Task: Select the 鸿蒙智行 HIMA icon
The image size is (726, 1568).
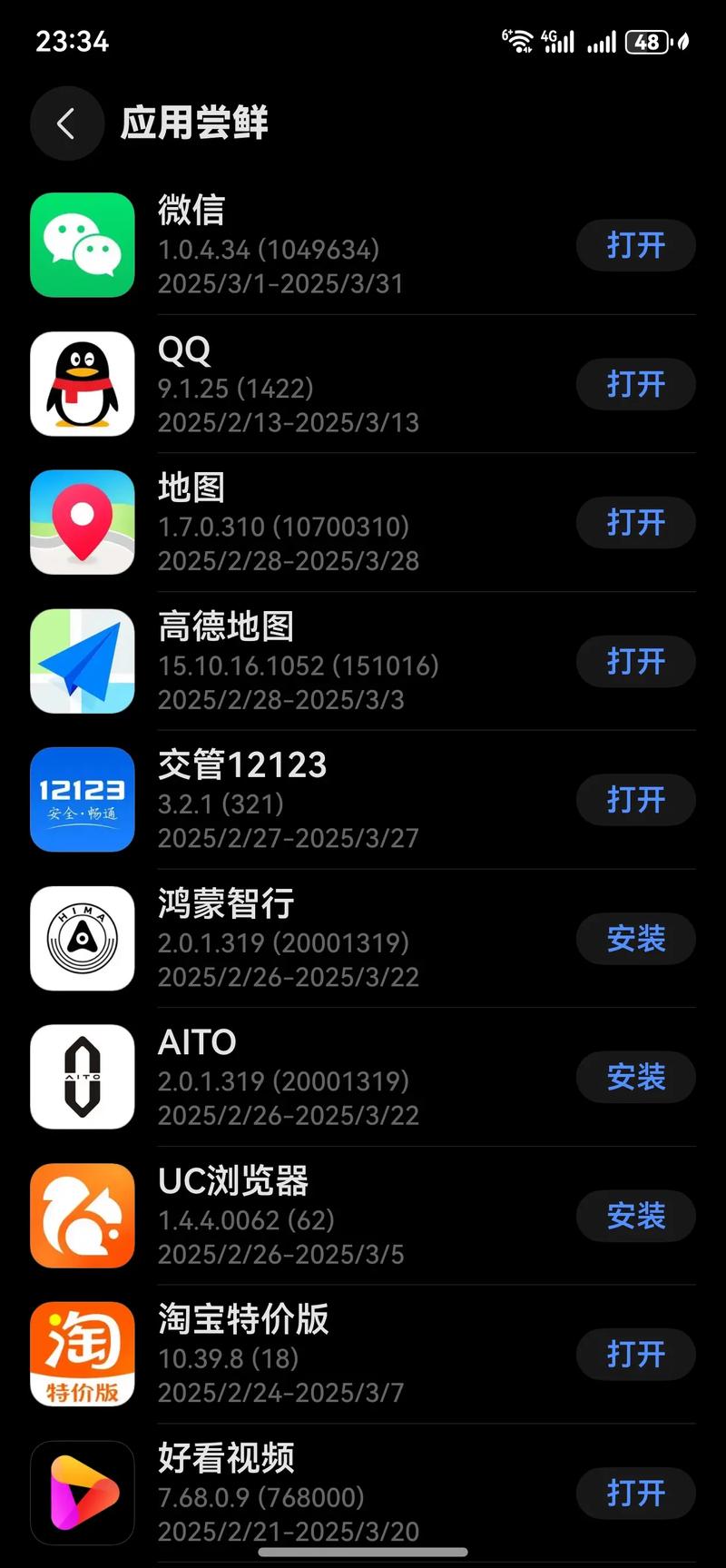Action: pyautogui.click(x=82, y=939)
